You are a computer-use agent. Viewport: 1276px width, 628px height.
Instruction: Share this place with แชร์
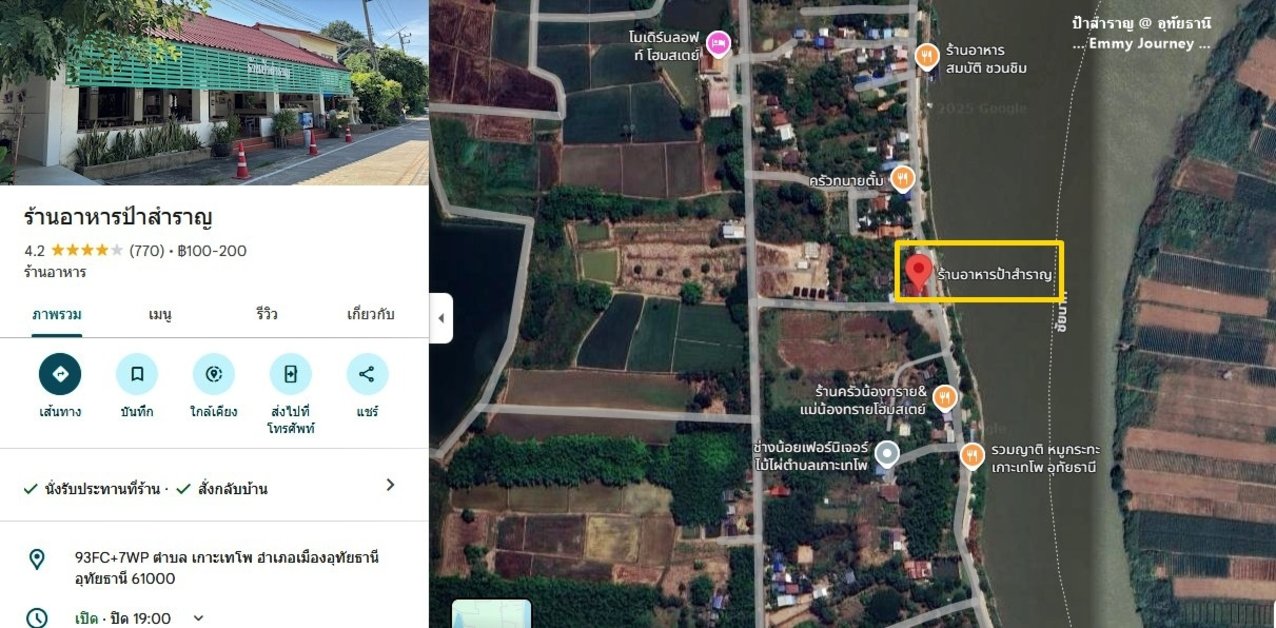pos(367,374)
